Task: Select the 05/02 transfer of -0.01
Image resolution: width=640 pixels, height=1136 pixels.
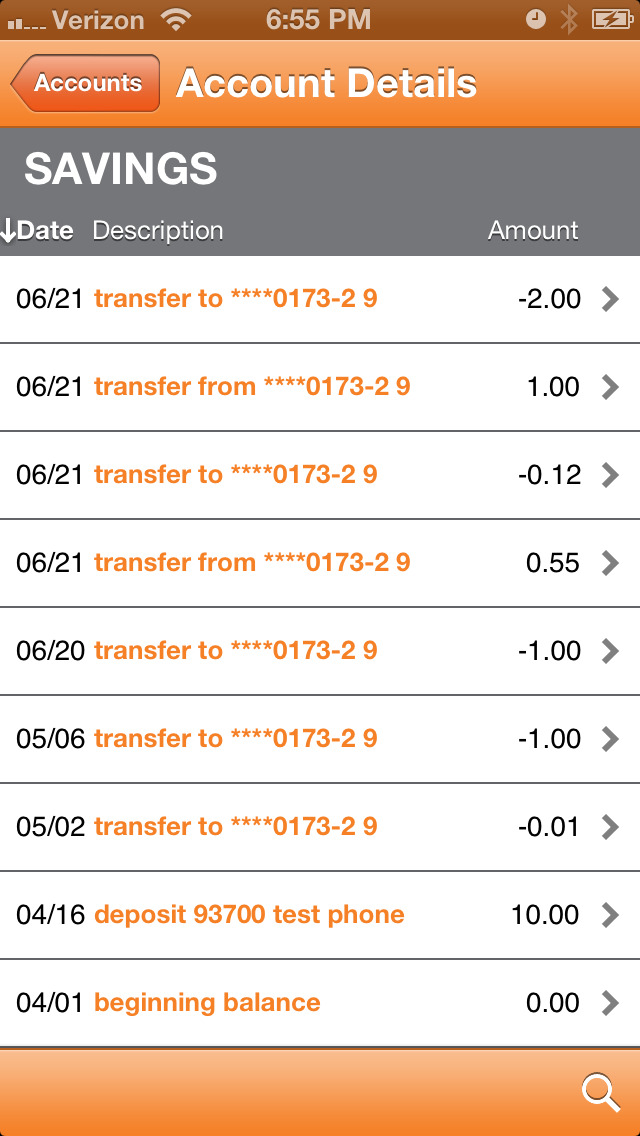Action: click(320, 827)
